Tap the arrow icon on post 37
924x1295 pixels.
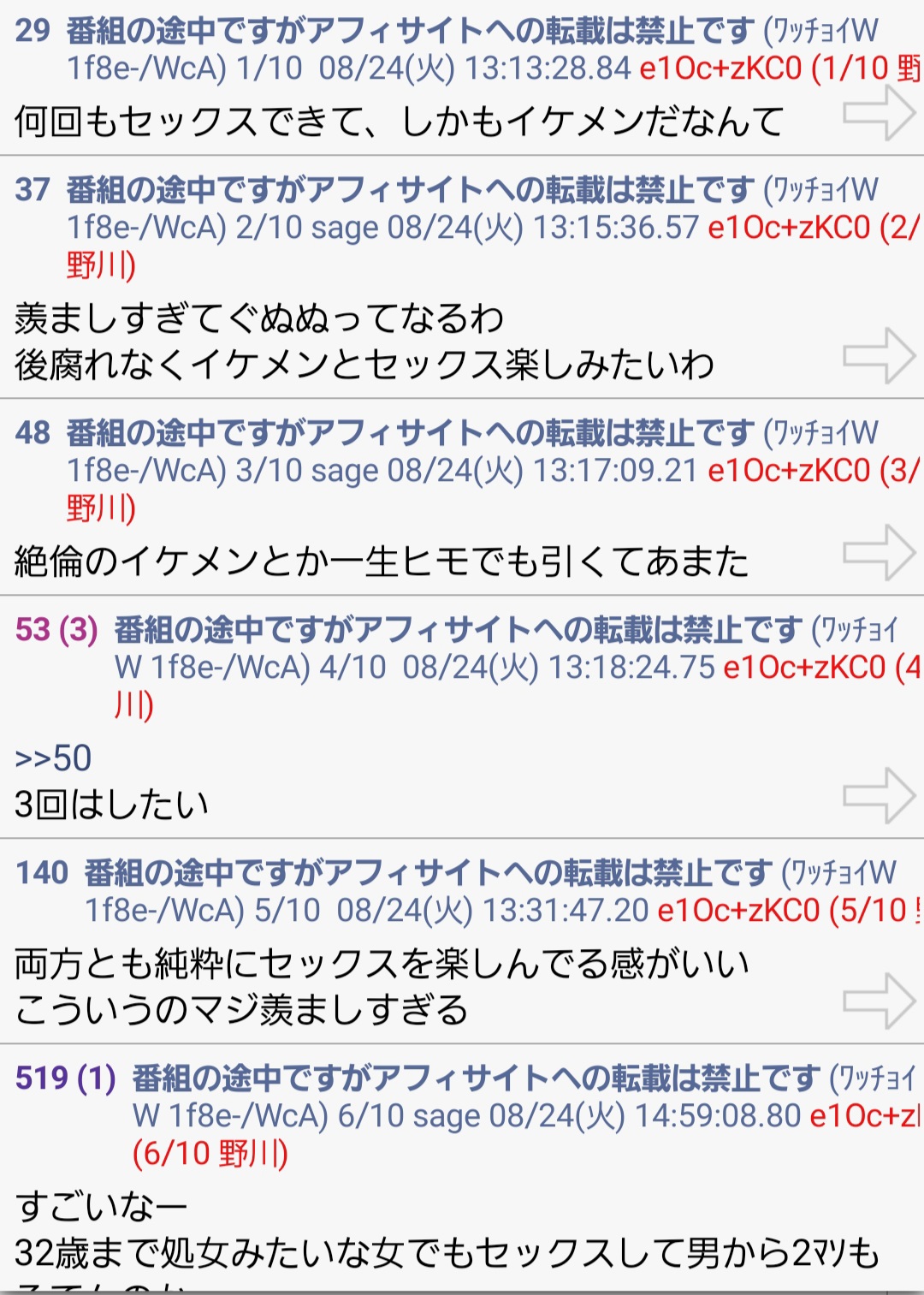click(879, 355)
